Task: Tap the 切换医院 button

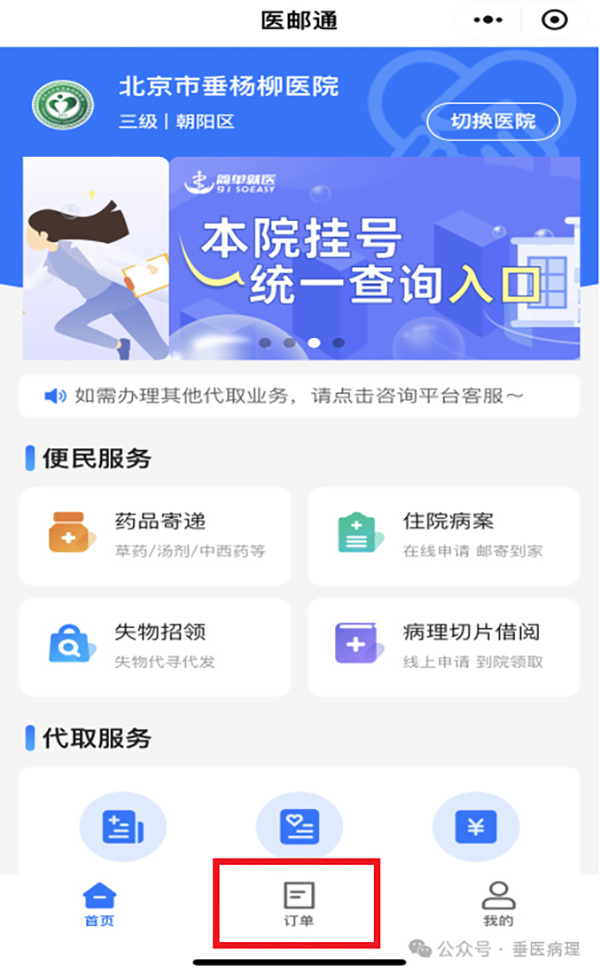Action: click(x=493, y=122)
